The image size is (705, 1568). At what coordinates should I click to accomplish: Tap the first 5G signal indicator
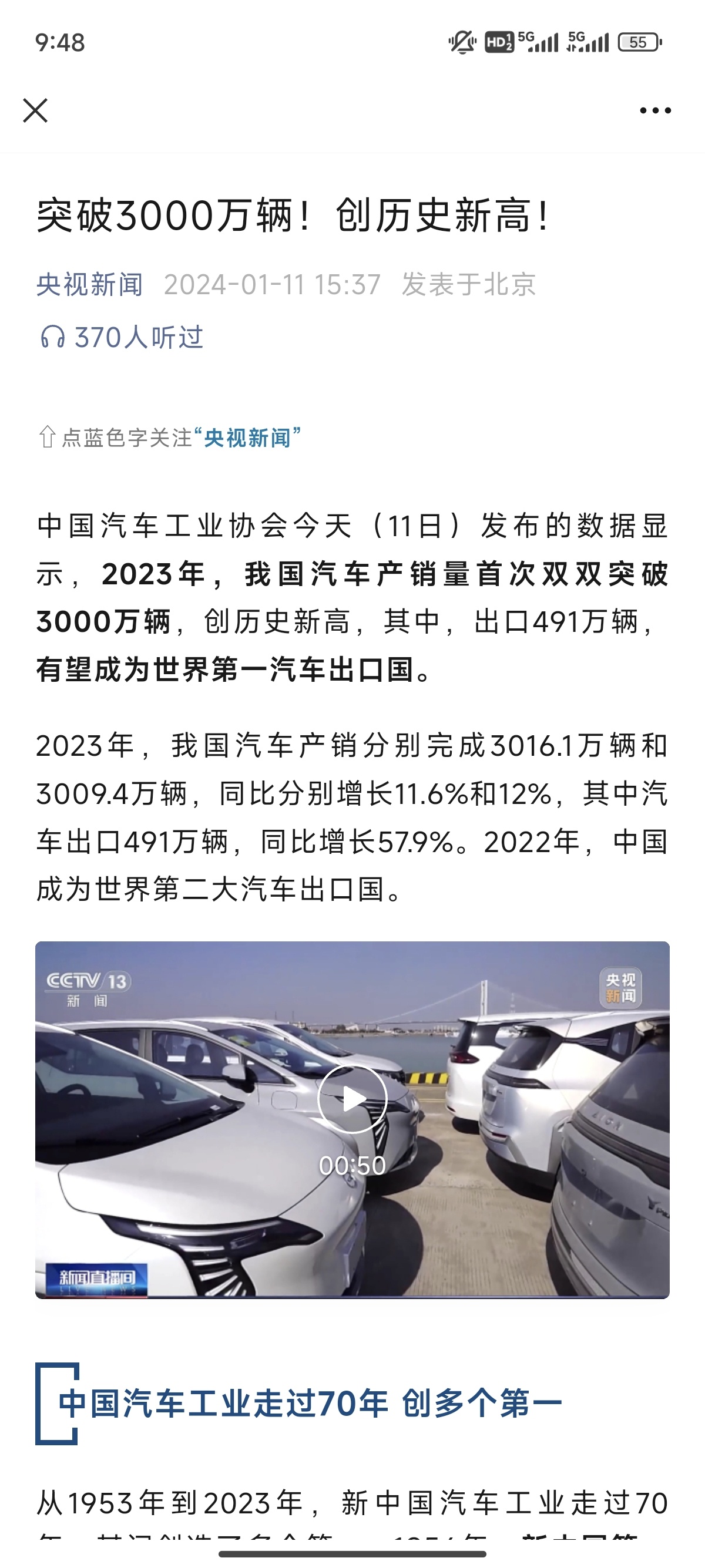[x=539, y=41]
